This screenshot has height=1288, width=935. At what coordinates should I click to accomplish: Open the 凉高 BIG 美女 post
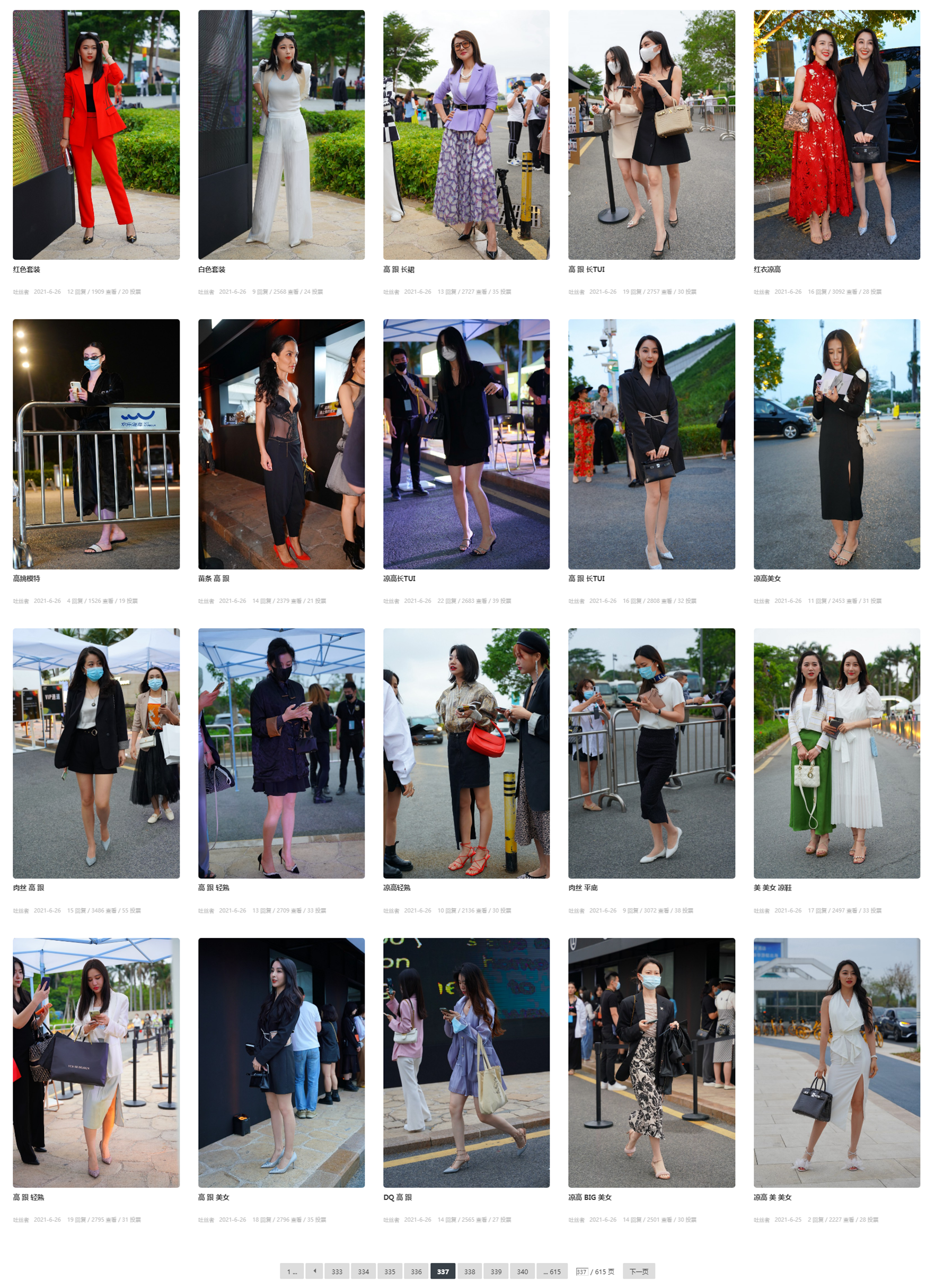tap(651, 1062)
